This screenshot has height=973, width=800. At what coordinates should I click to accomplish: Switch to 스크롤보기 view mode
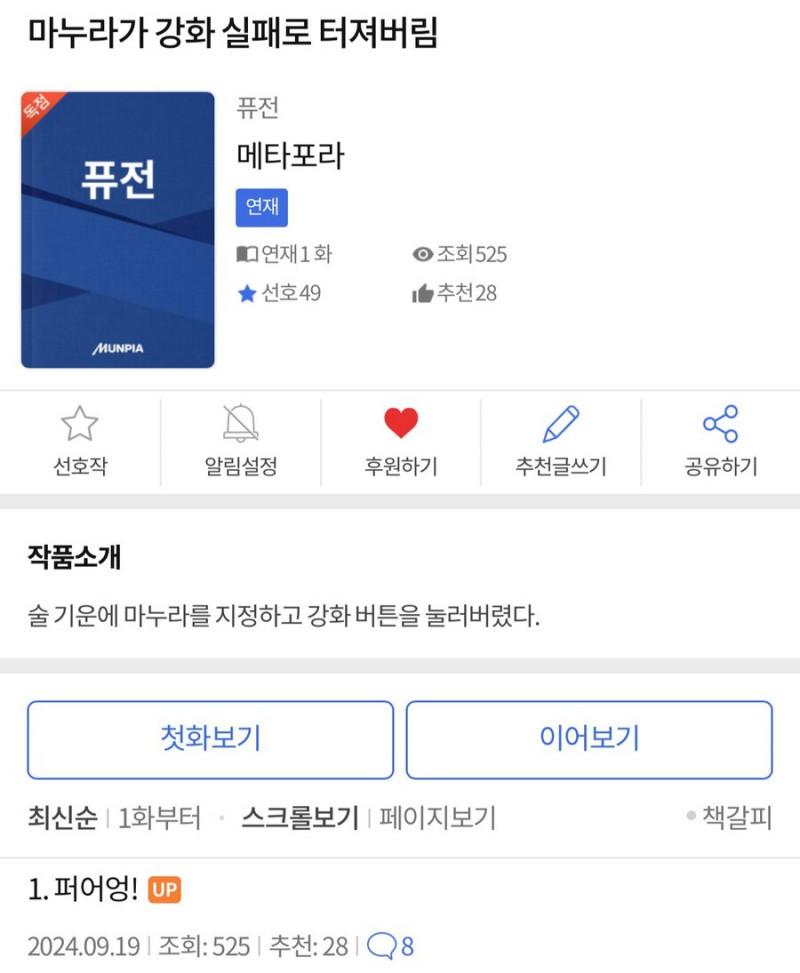tap(299, 818)
